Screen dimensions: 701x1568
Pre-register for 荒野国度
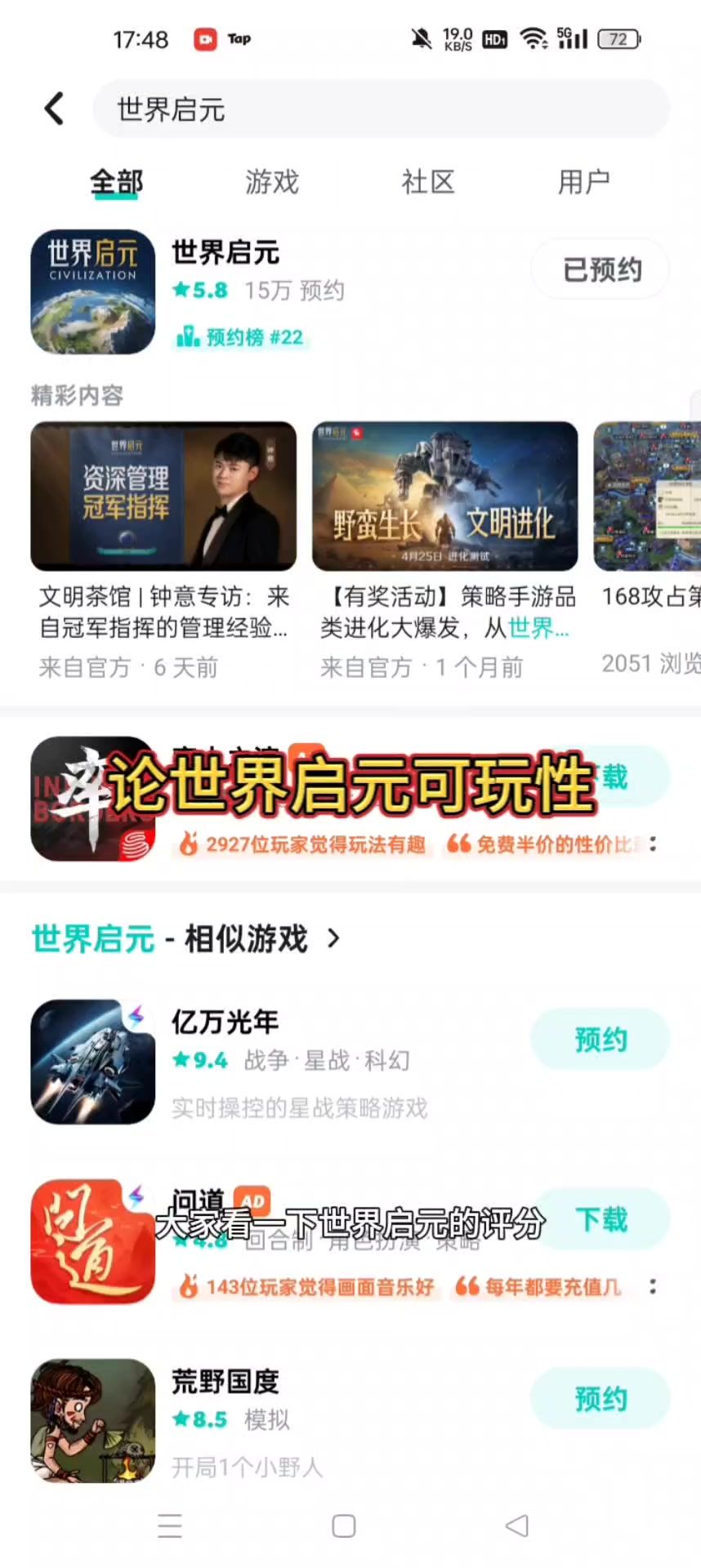pyautogui.click(x=601, y=1399)
